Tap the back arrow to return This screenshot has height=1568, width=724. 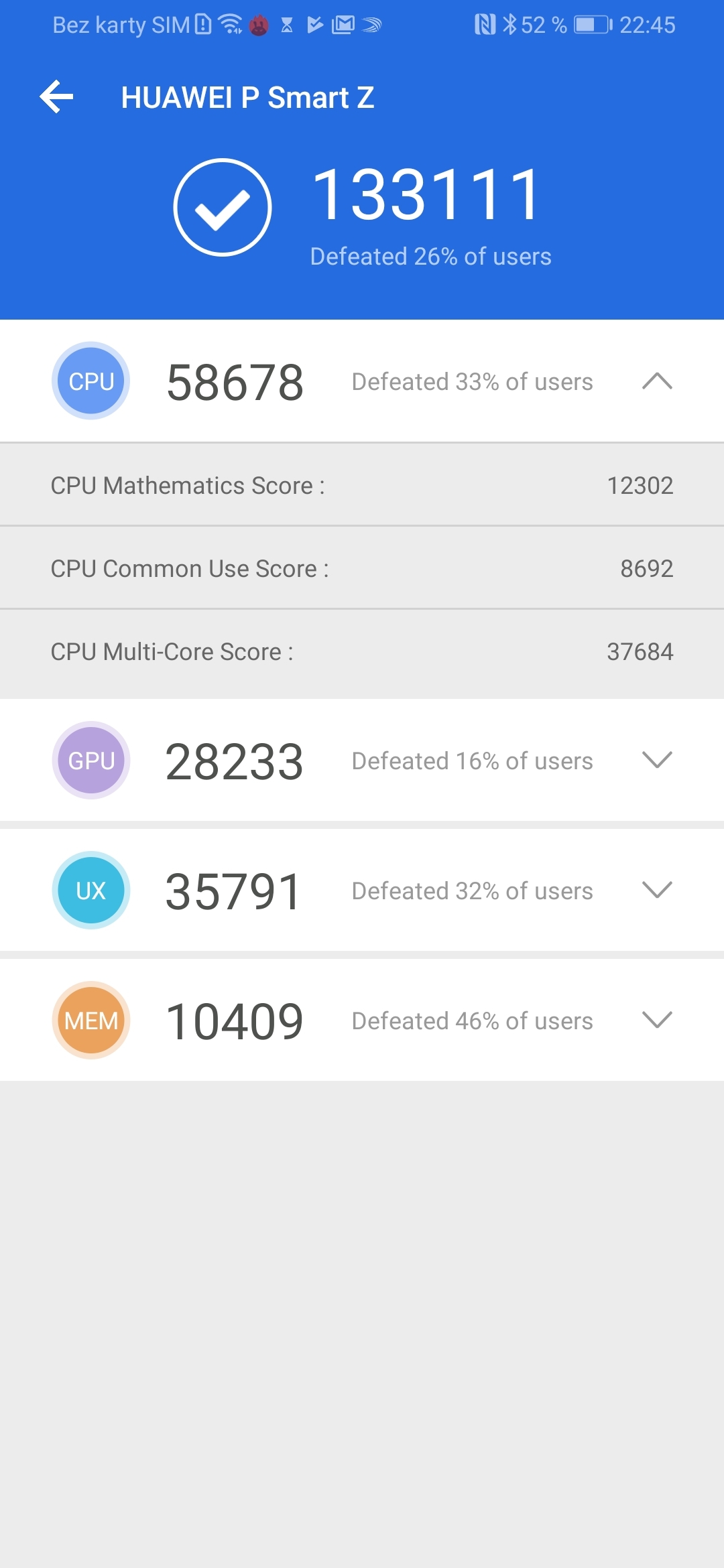[x=56, y=97]
